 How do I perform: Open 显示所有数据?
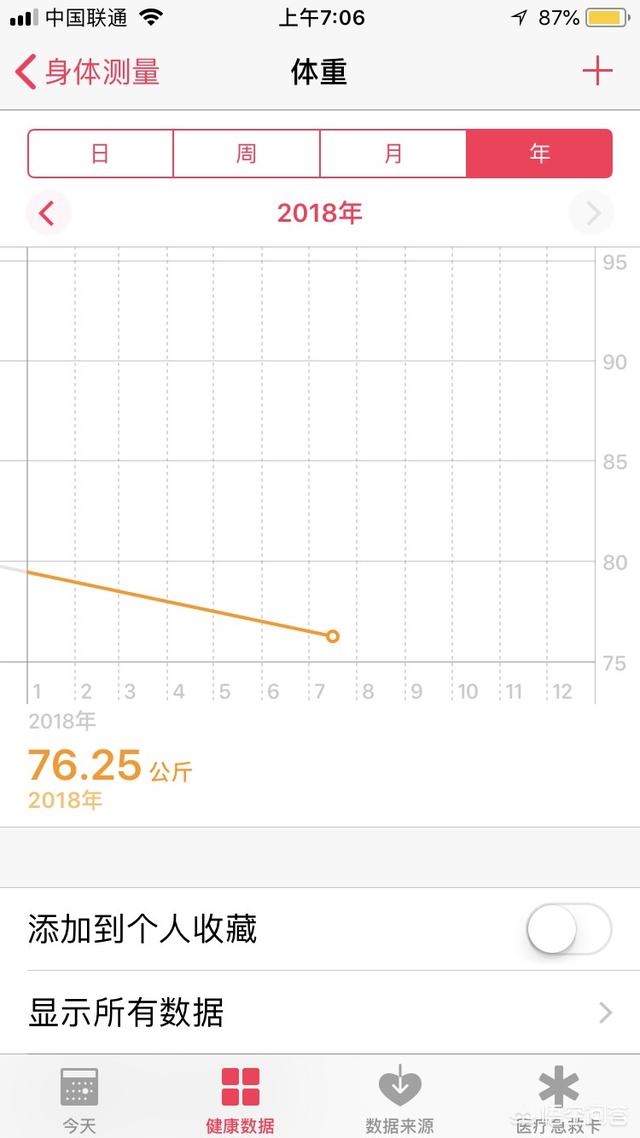(x=320, y=1012)
